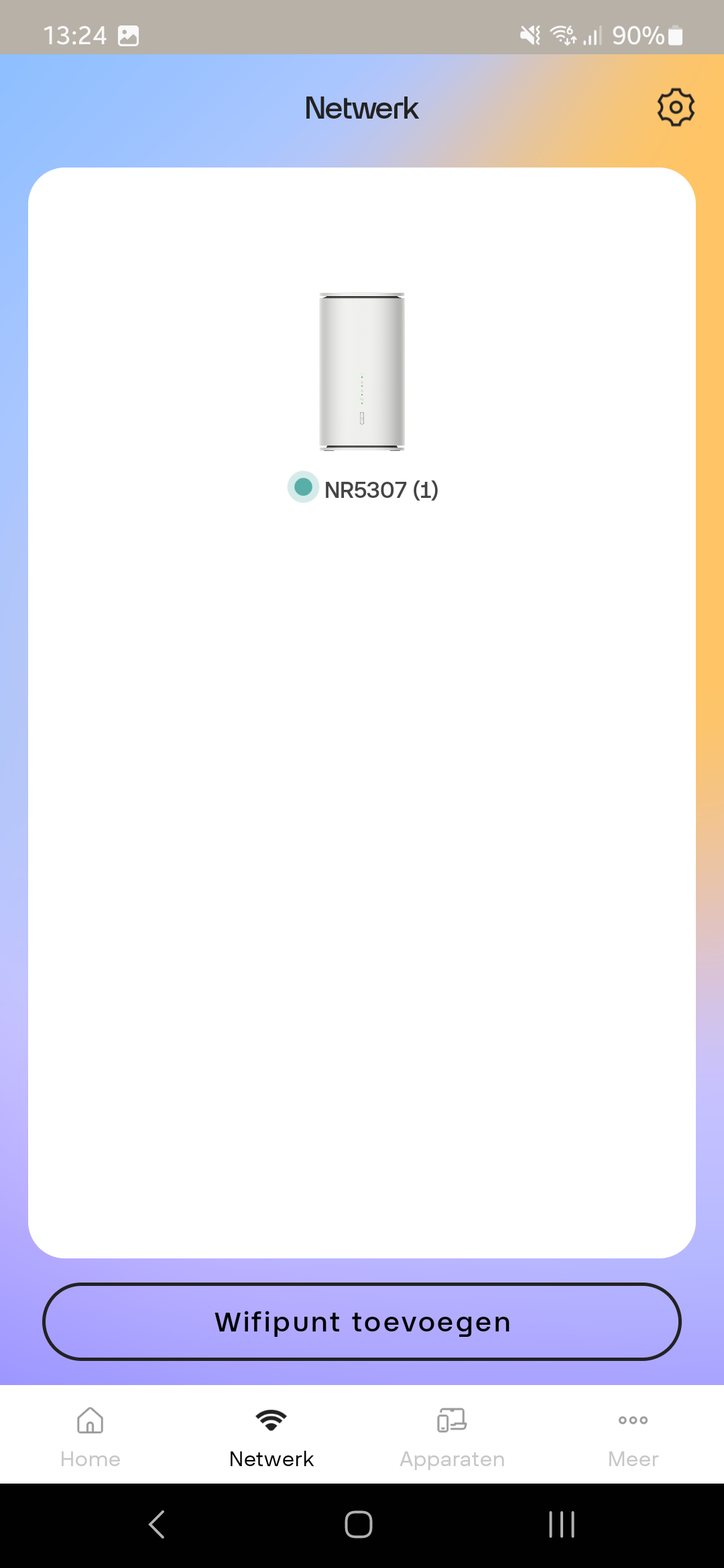Switch to the Home tab

(x=90, y=1437)
